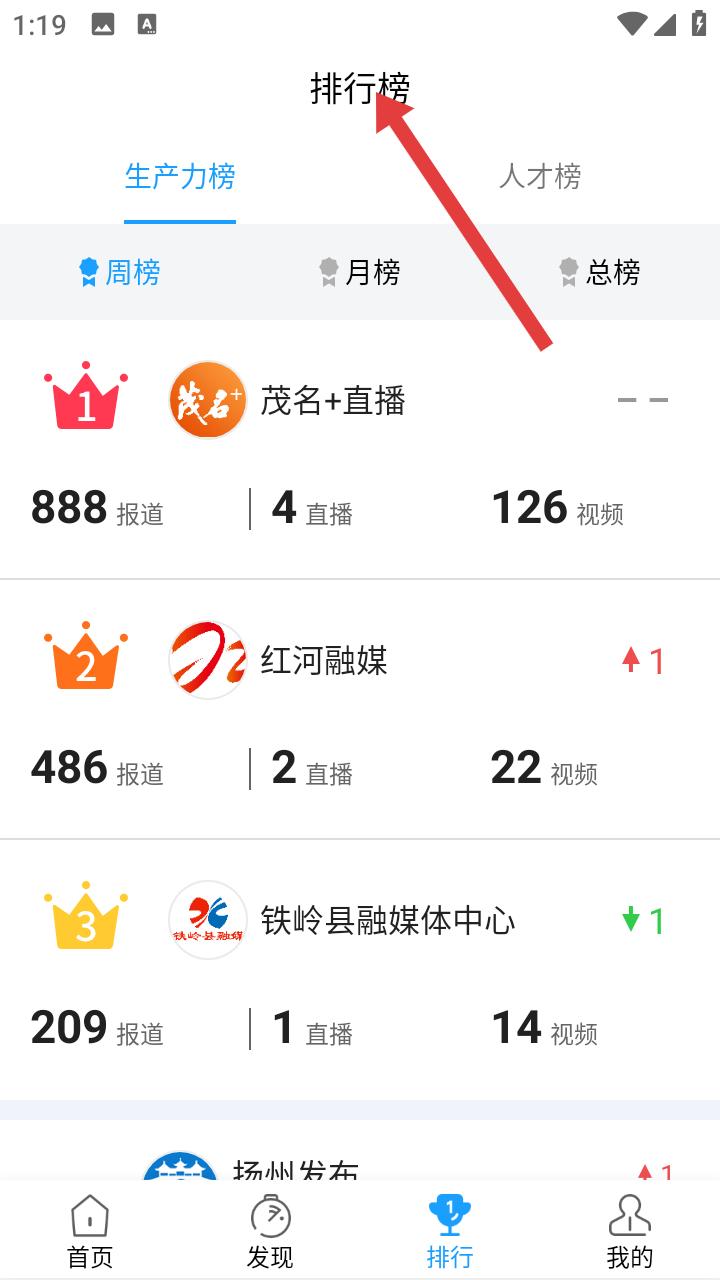
Task: Open the 茂名+直播 ranking entry
Action: (x=360, y=450)
